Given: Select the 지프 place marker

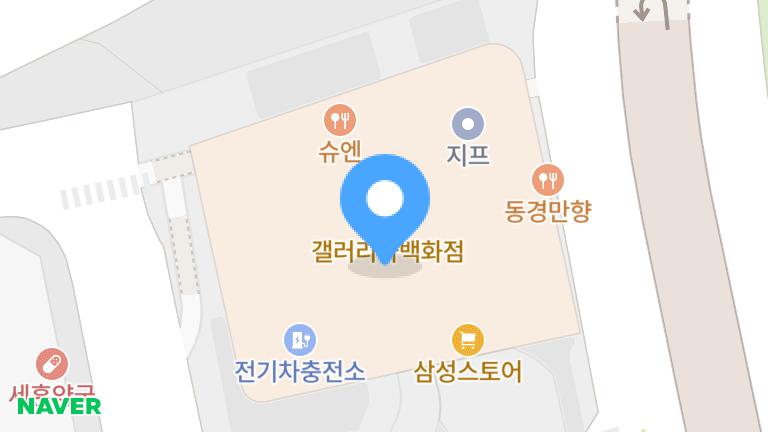Looking at the screenshot, I should pyautogui.click(x=467, y=125).
